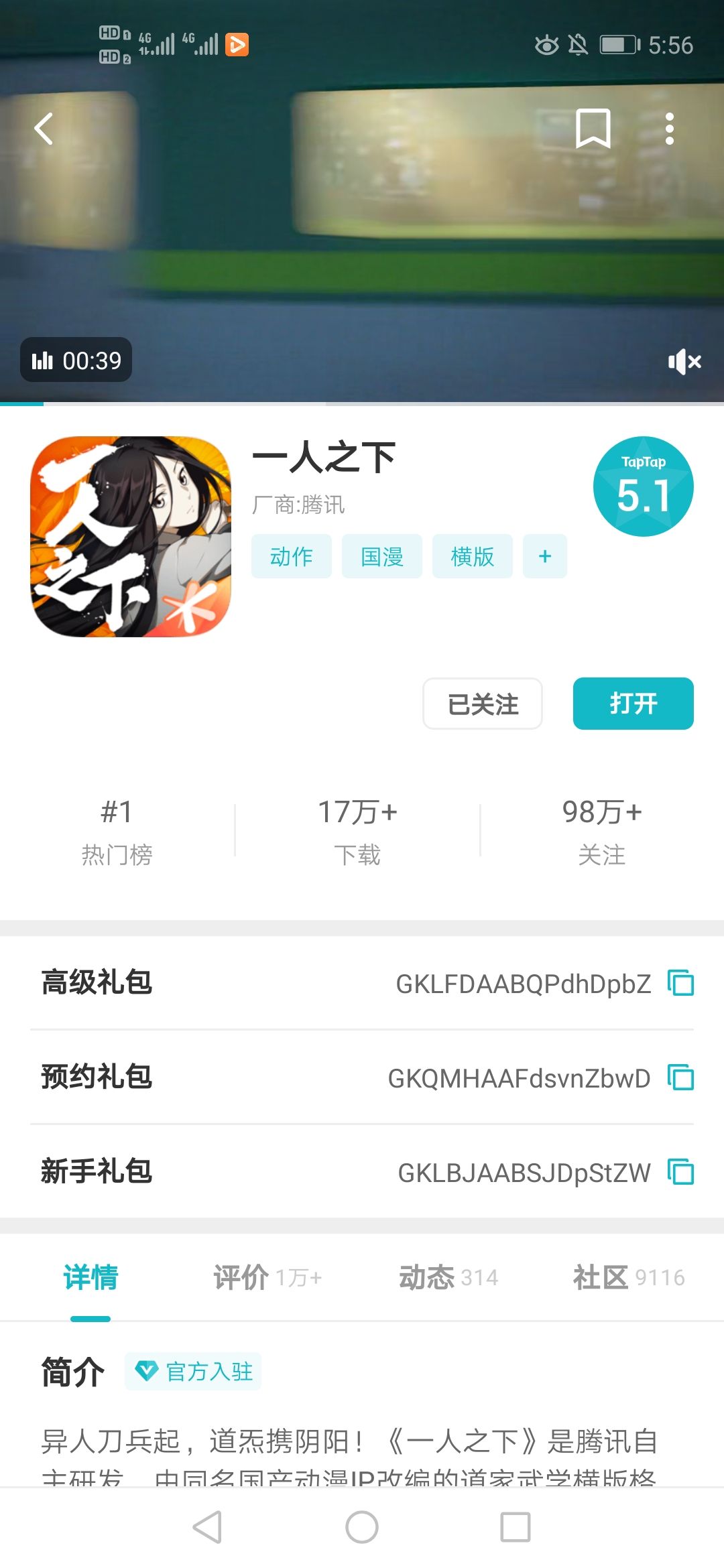Open the three-dot overflow menu
The image size is (724, 1568).
pos(669,129)
